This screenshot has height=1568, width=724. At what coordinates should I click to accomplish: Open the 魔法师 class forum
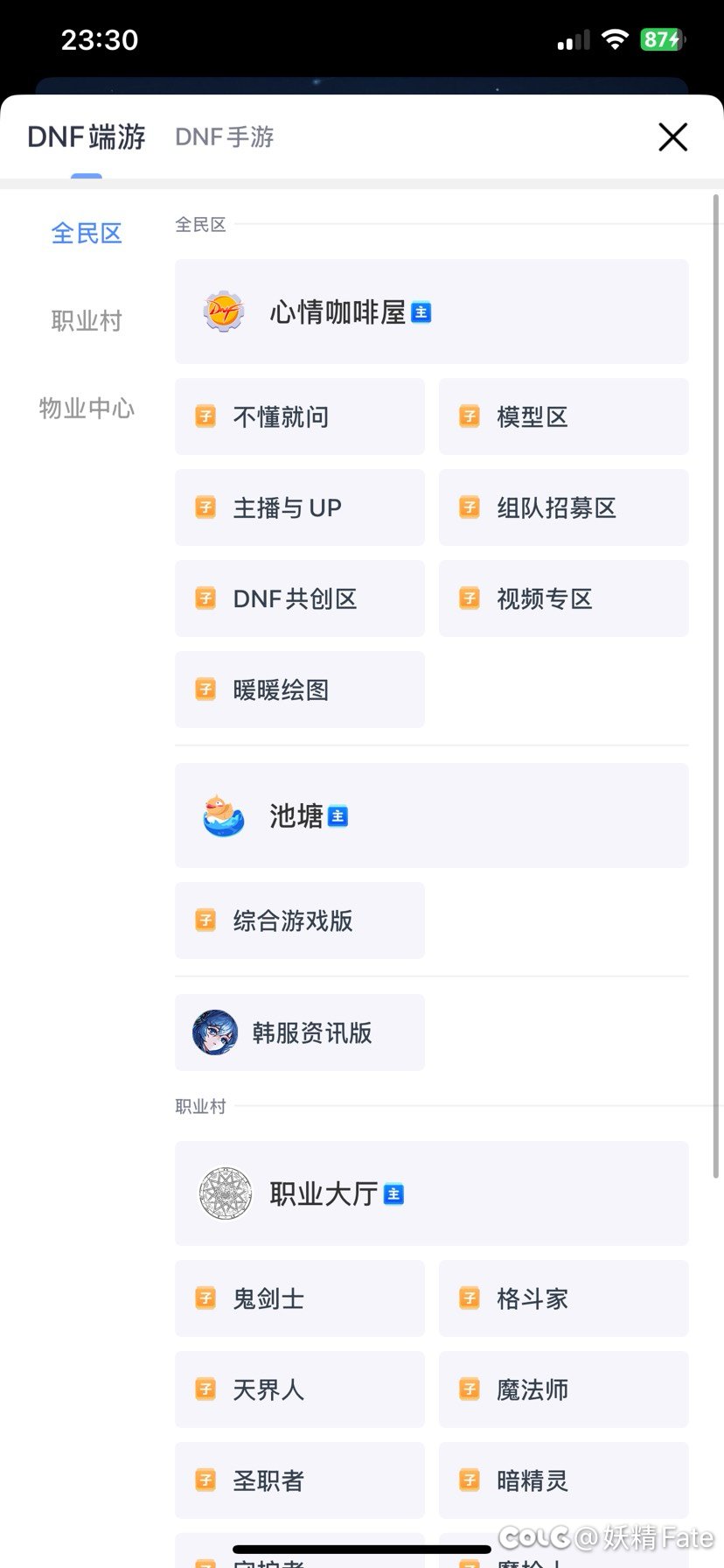tap(562, 1389)
